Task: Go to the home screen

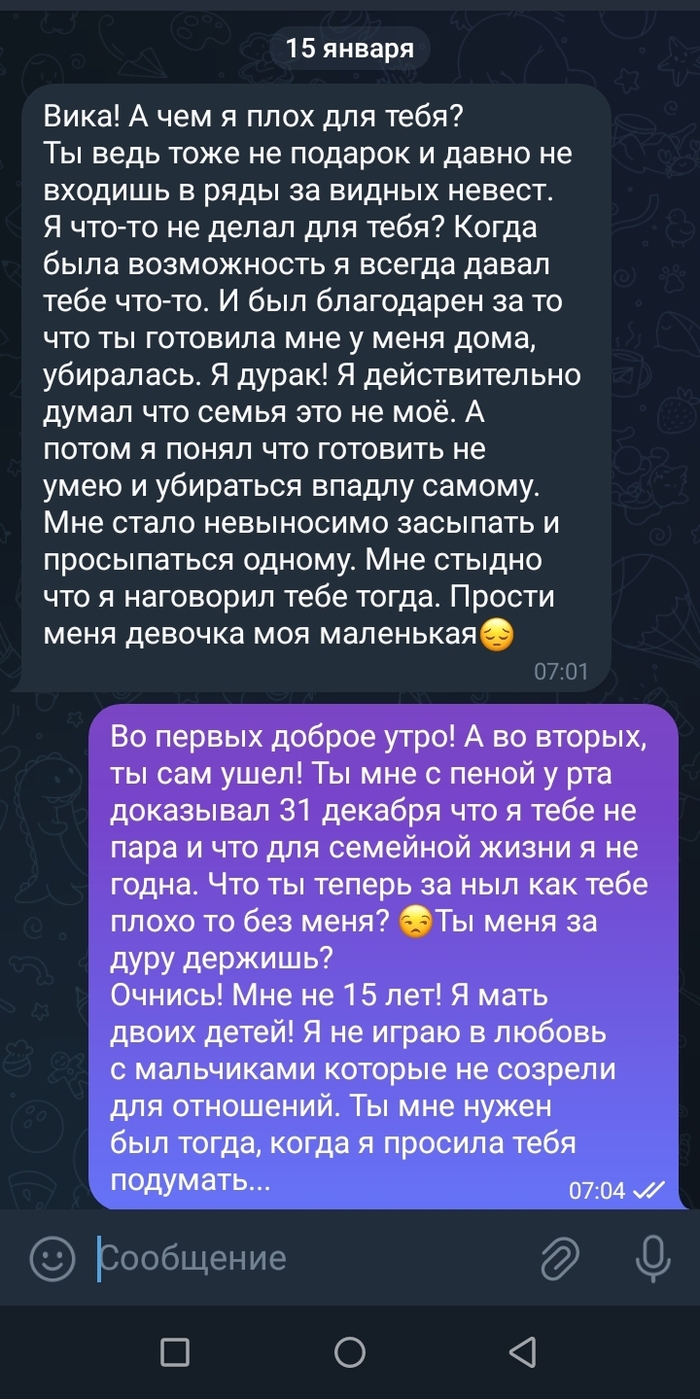Action: coord(350,1353)
